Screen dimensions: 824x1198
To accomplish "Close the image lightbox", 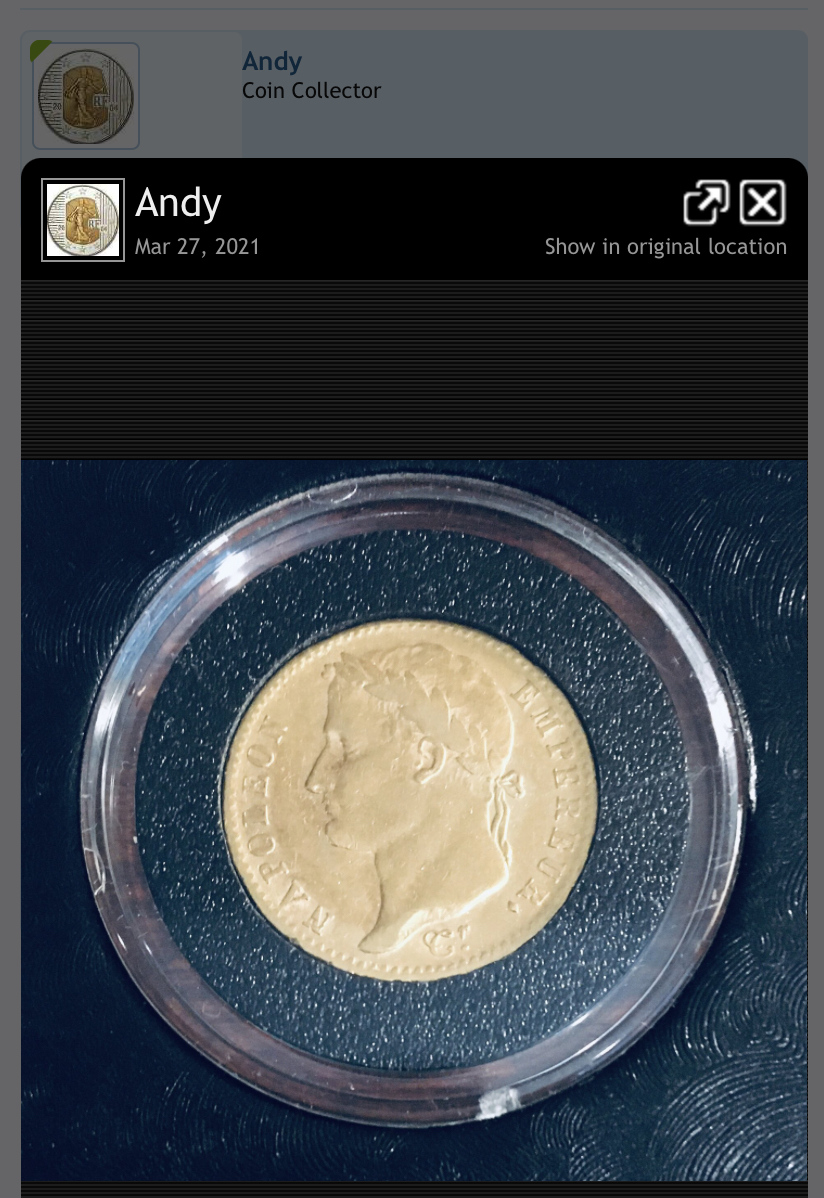I will tap(762, 204).
